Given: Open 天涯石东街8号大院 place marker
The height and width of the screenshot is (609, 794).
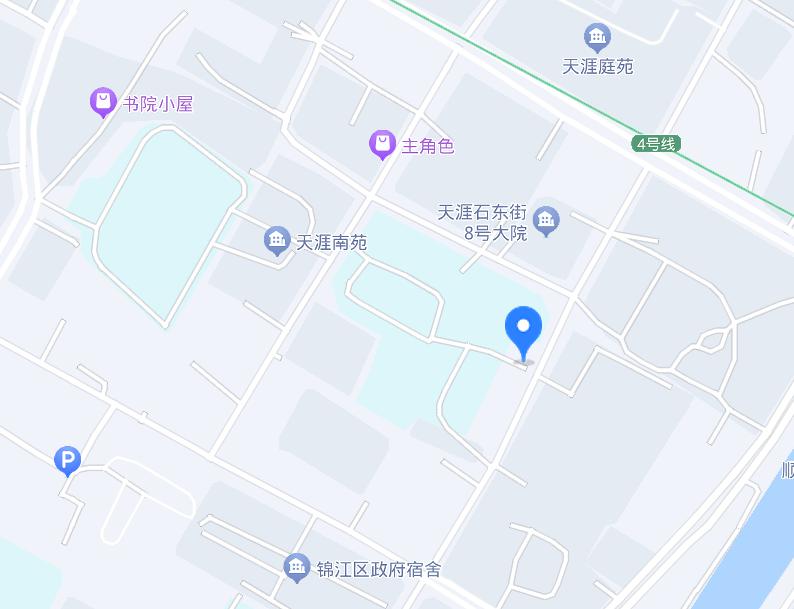Looking at the screenshot, I should coord(546,221).
